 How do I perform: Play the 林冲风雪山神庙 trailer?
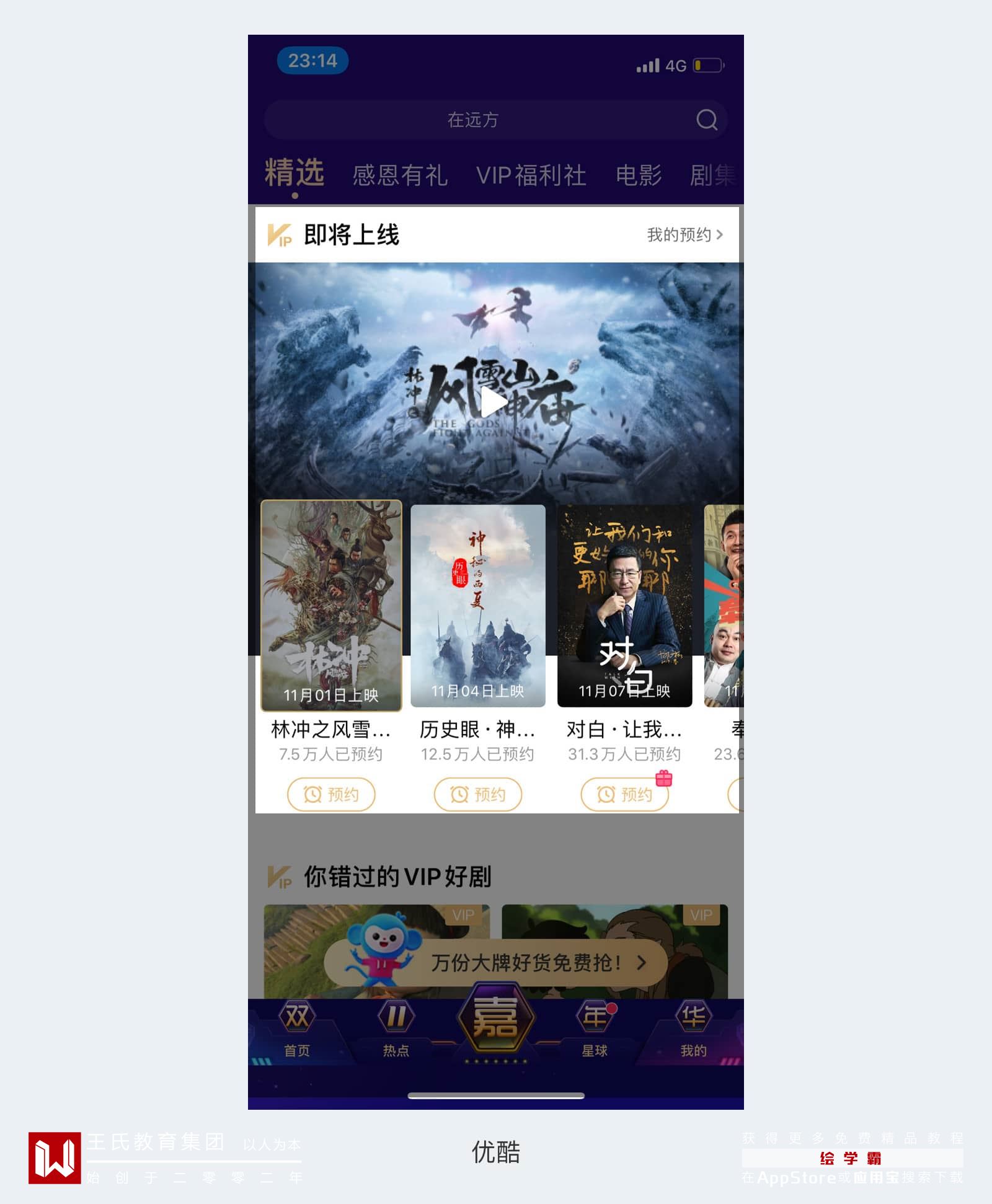pos(494,402)
